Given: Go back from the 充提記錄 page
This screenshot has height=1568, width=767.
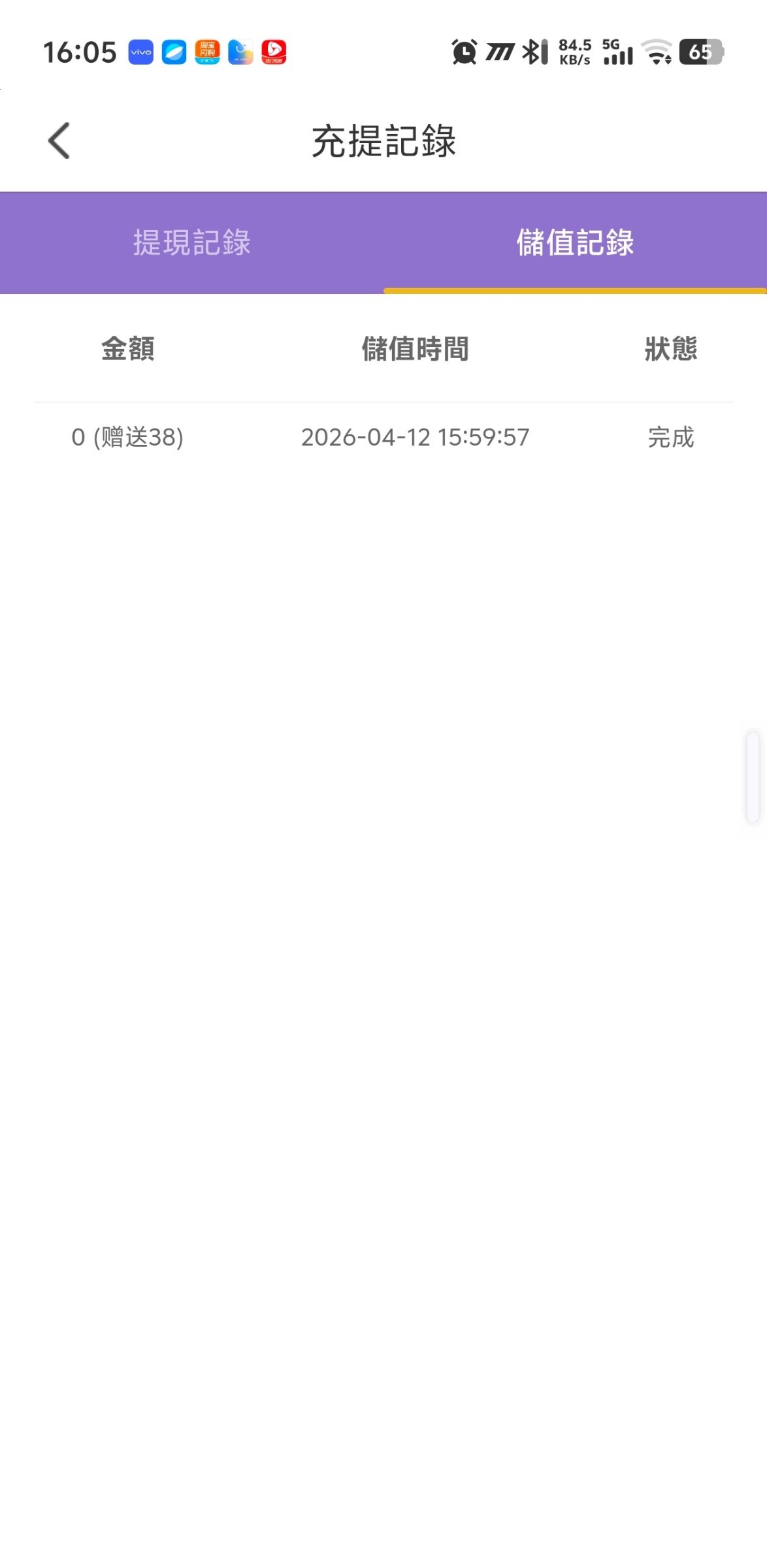Looking at the screenshot, I should click(59, 140).
